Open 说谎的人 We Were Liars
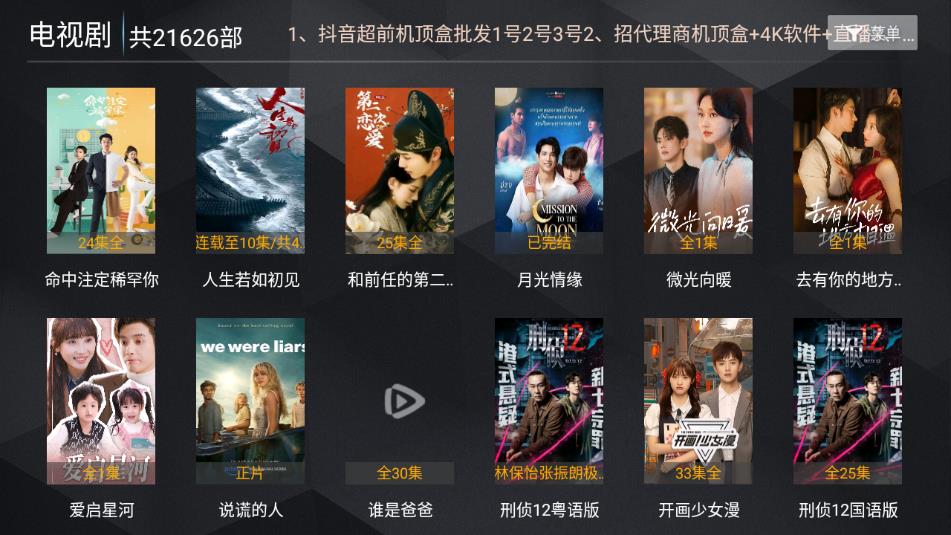 [250, 401]
